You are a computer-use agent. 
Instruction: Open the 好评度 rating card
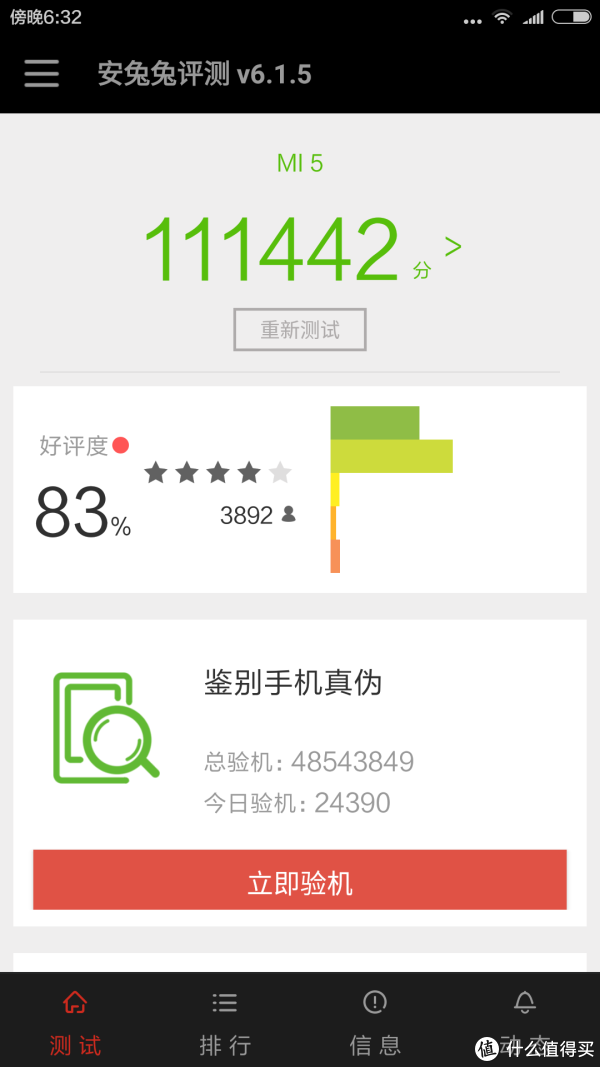300,489
